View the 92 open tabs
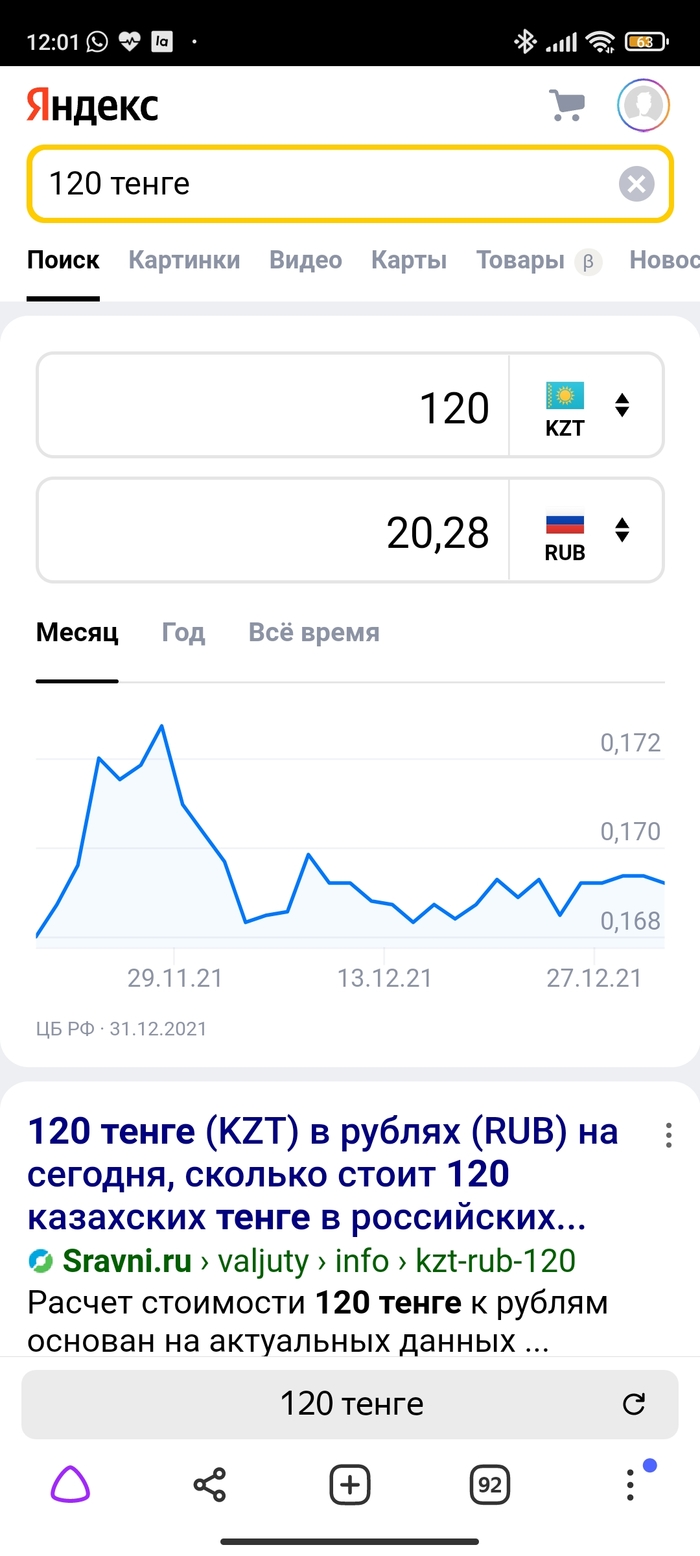This screenshot has height=1556, width=700. click(489, 1484)
